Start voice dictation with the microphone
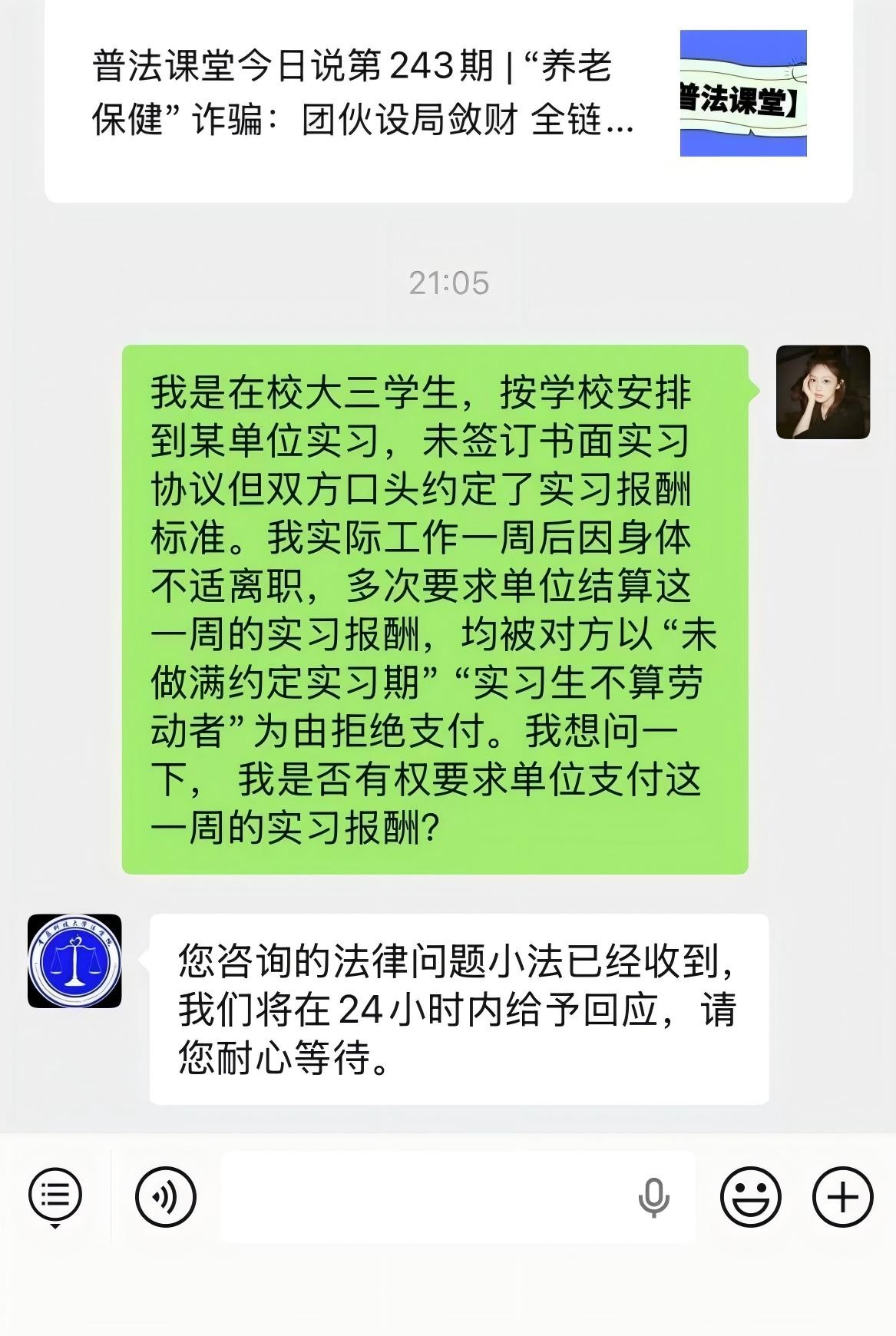896x1336 pixels. tap(653, 1196)
